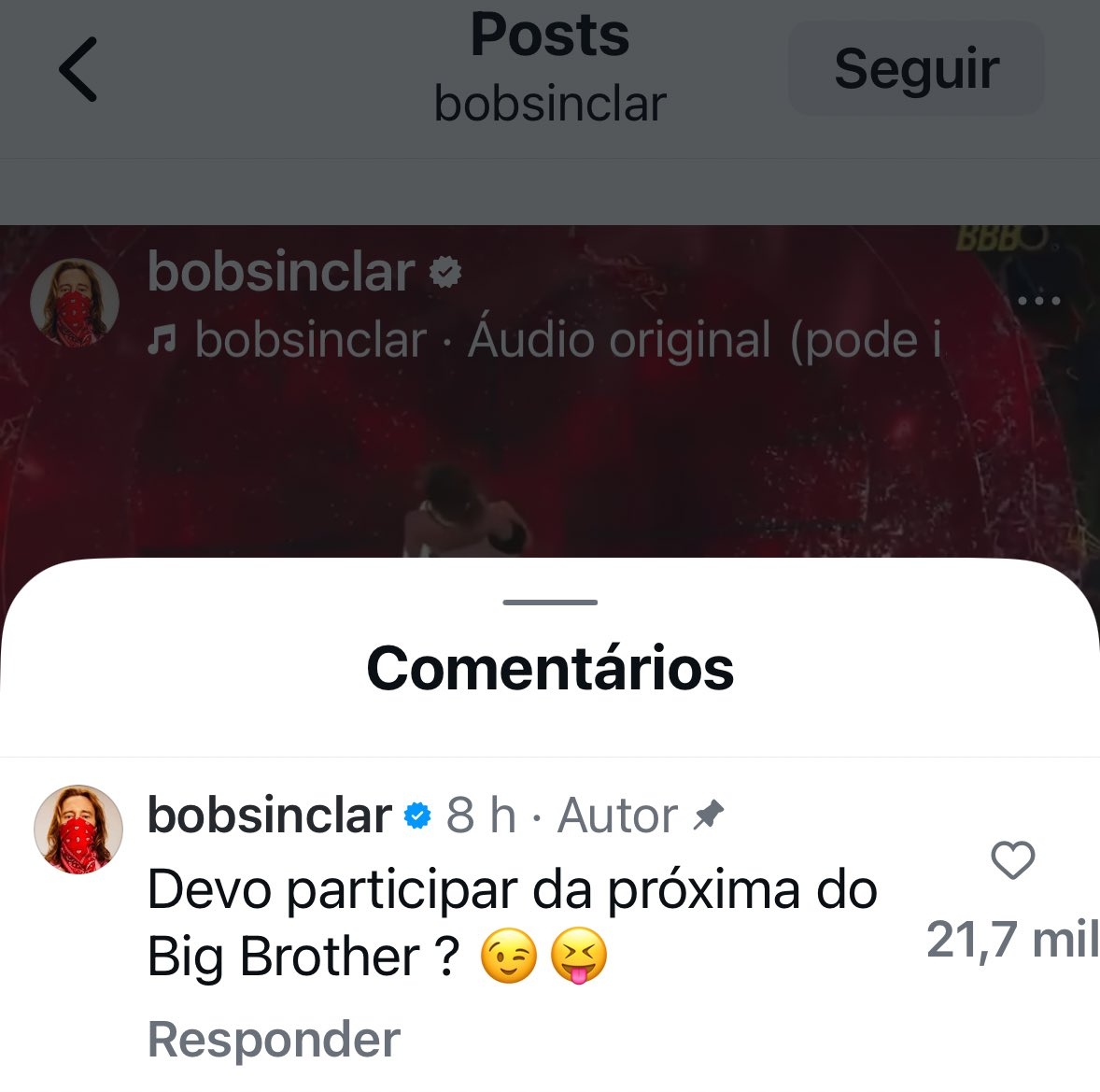The height and width of the screenshot is (1092, 1100).
Task: Open bobsinclar's profile picture in comments
Action: point(78,830)
